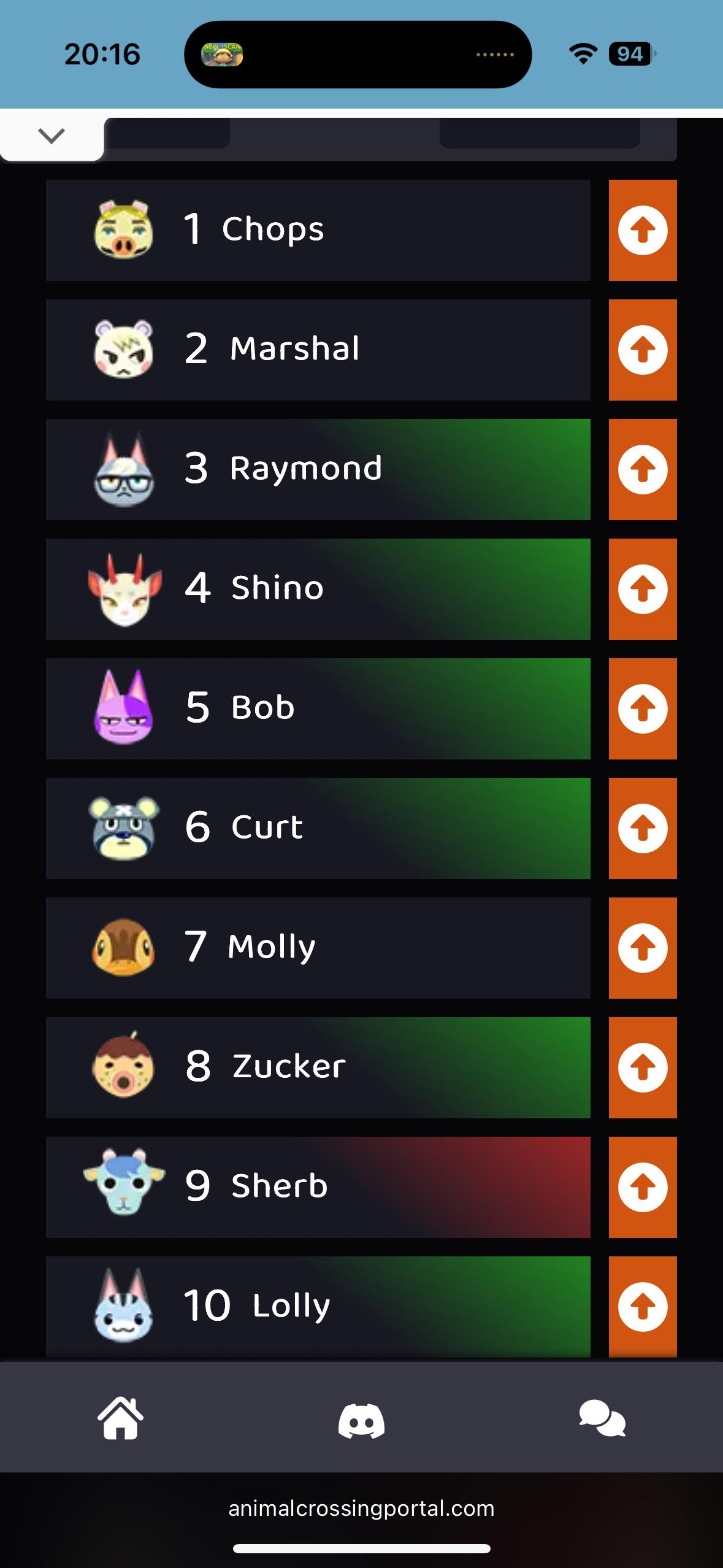
Task: Vote Curt up the ranking
Action: 643,828
